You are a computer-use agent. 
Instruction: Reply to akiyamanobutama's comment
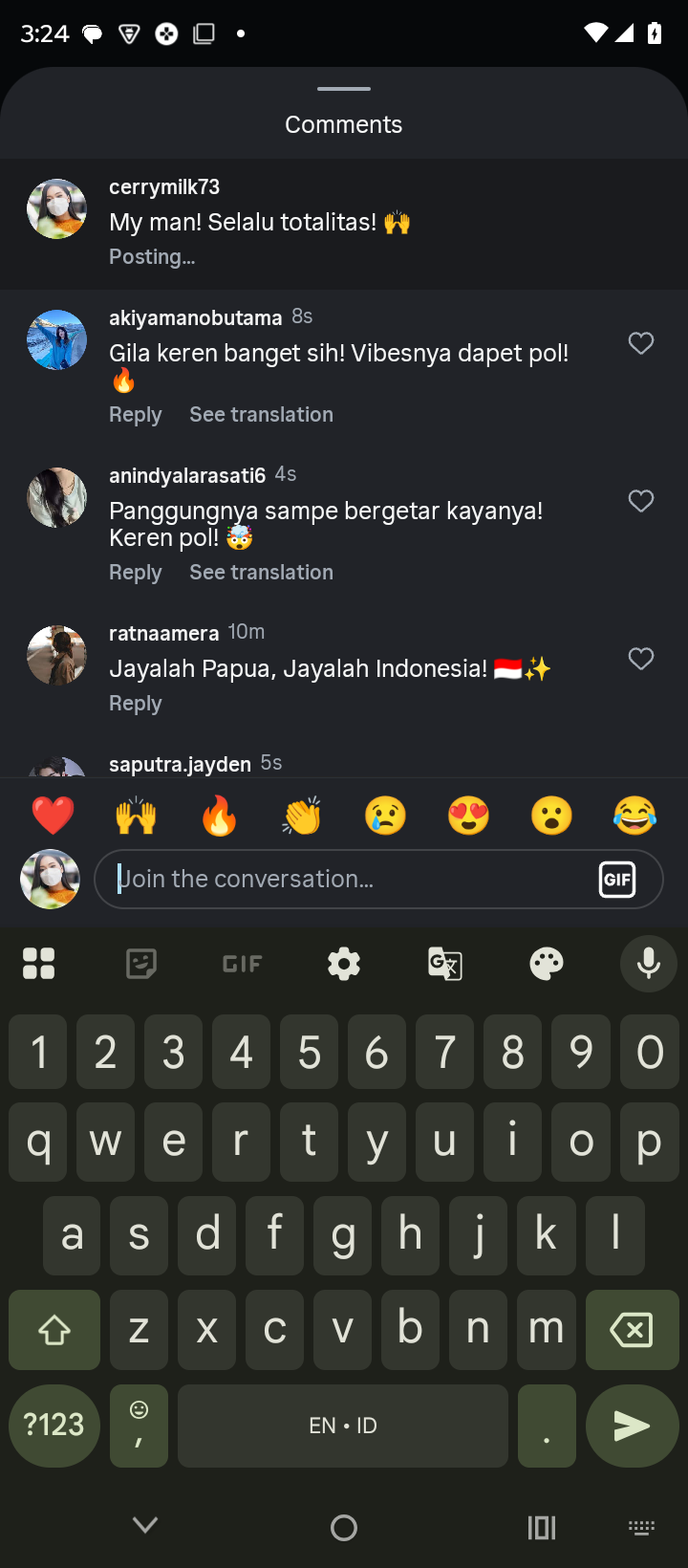click(136, 415)
